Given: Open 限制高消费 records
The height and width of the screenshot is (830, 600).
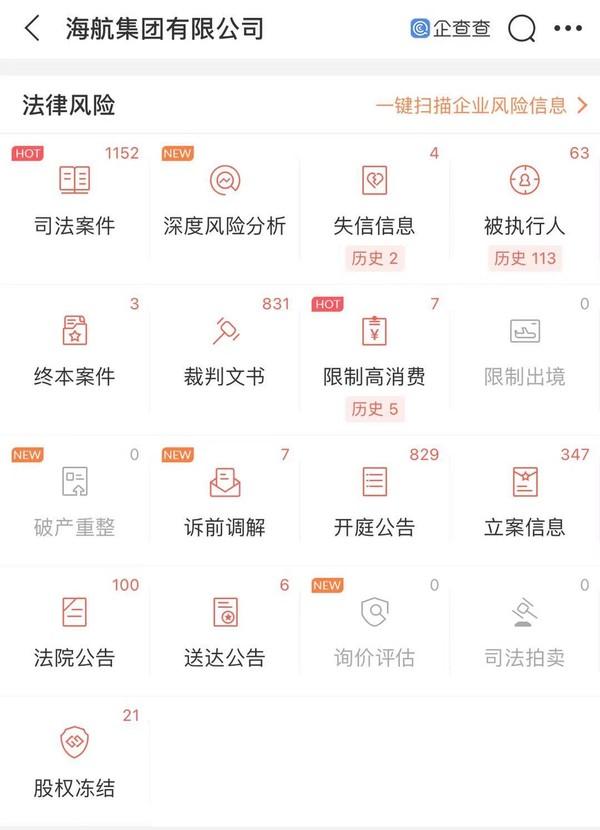Looking at the screenshot, I should tap(374, 348).
